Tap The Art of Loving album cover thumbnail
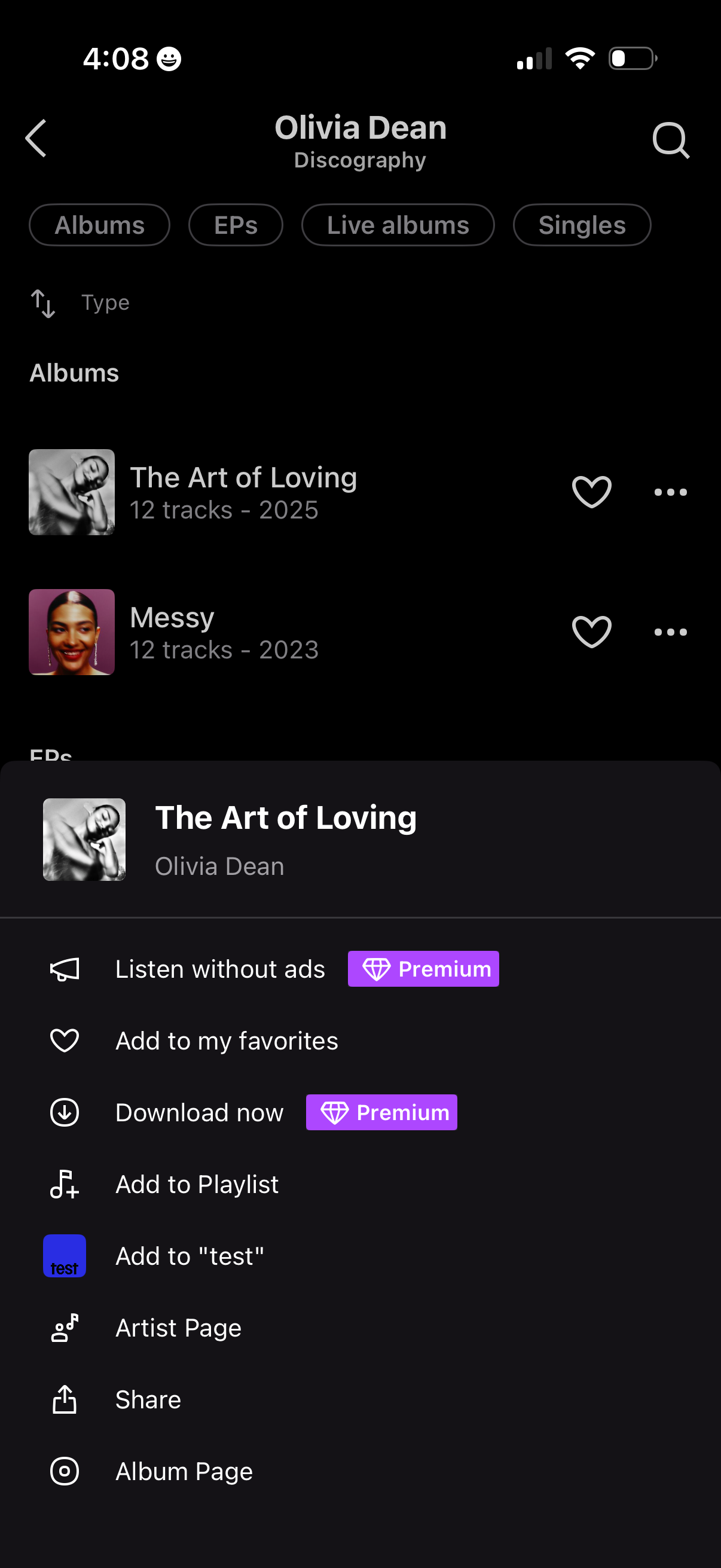 [71, 491]
